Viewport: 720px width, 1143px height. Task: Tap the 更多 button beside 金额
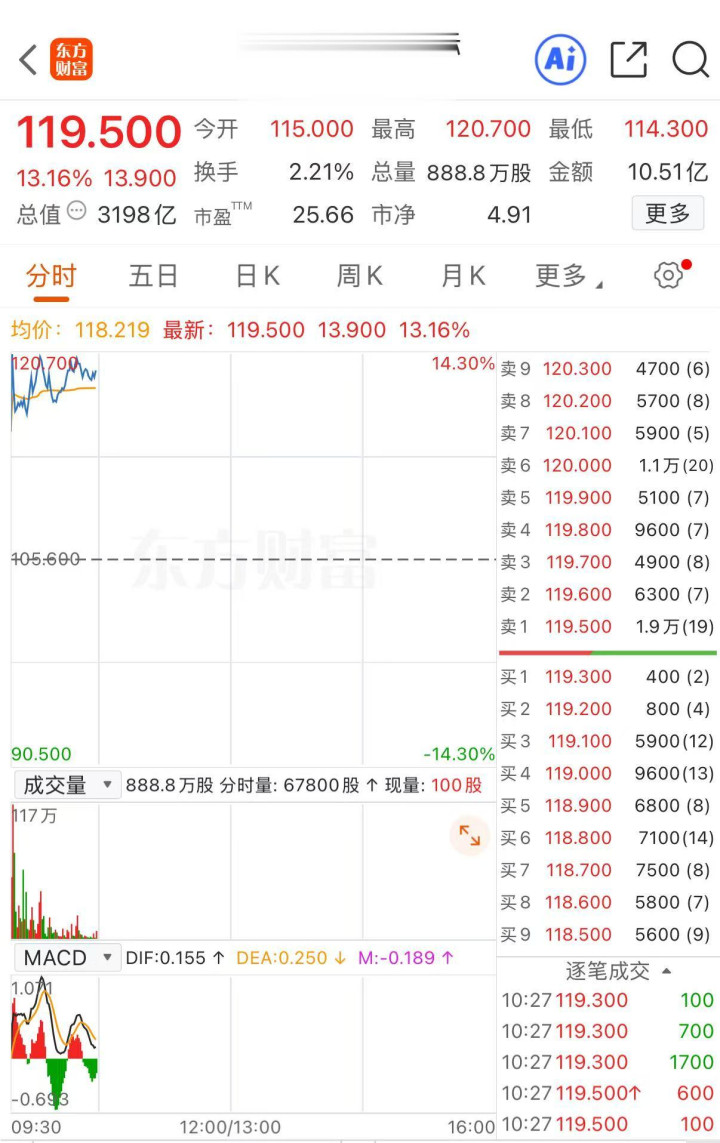(x=668, y=214)
